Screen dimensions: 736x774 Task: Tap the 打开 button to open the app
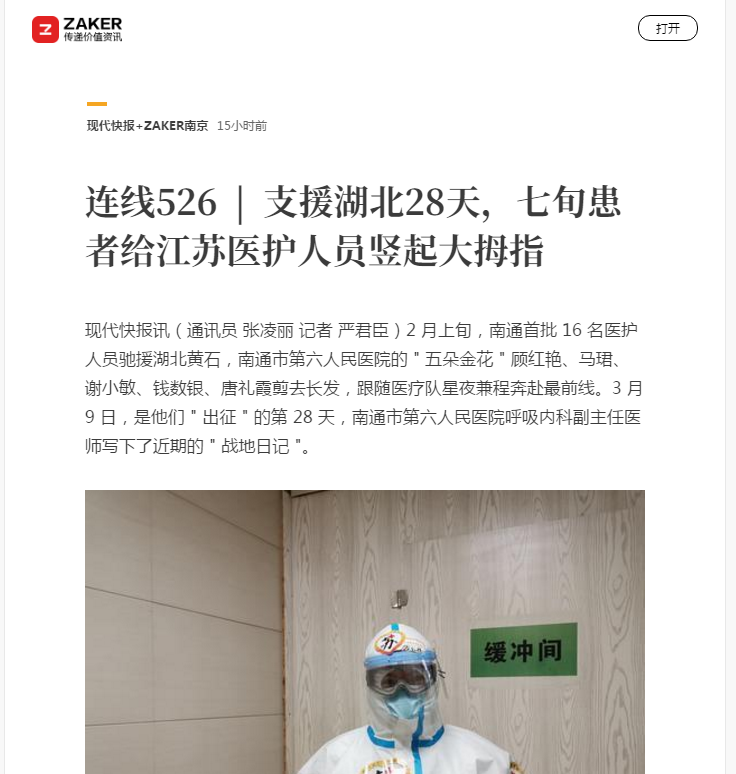pos(667,28)
